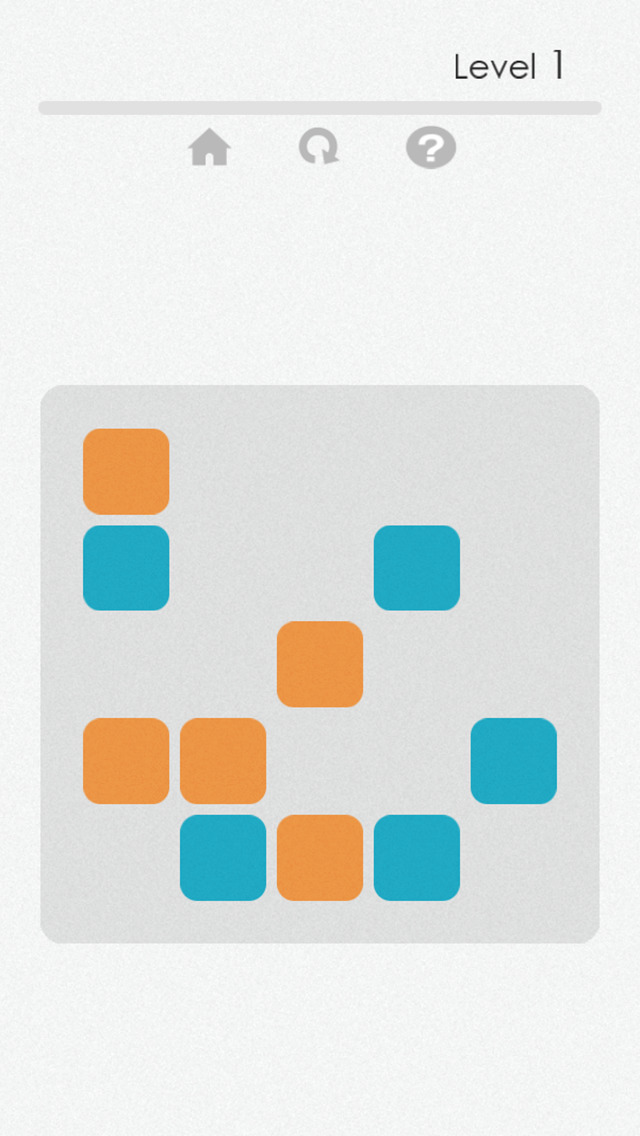This screenshot has height=1136, width=640.
Task: Open the help question mark
Action: pyautogui.click(x=431, y=148)
